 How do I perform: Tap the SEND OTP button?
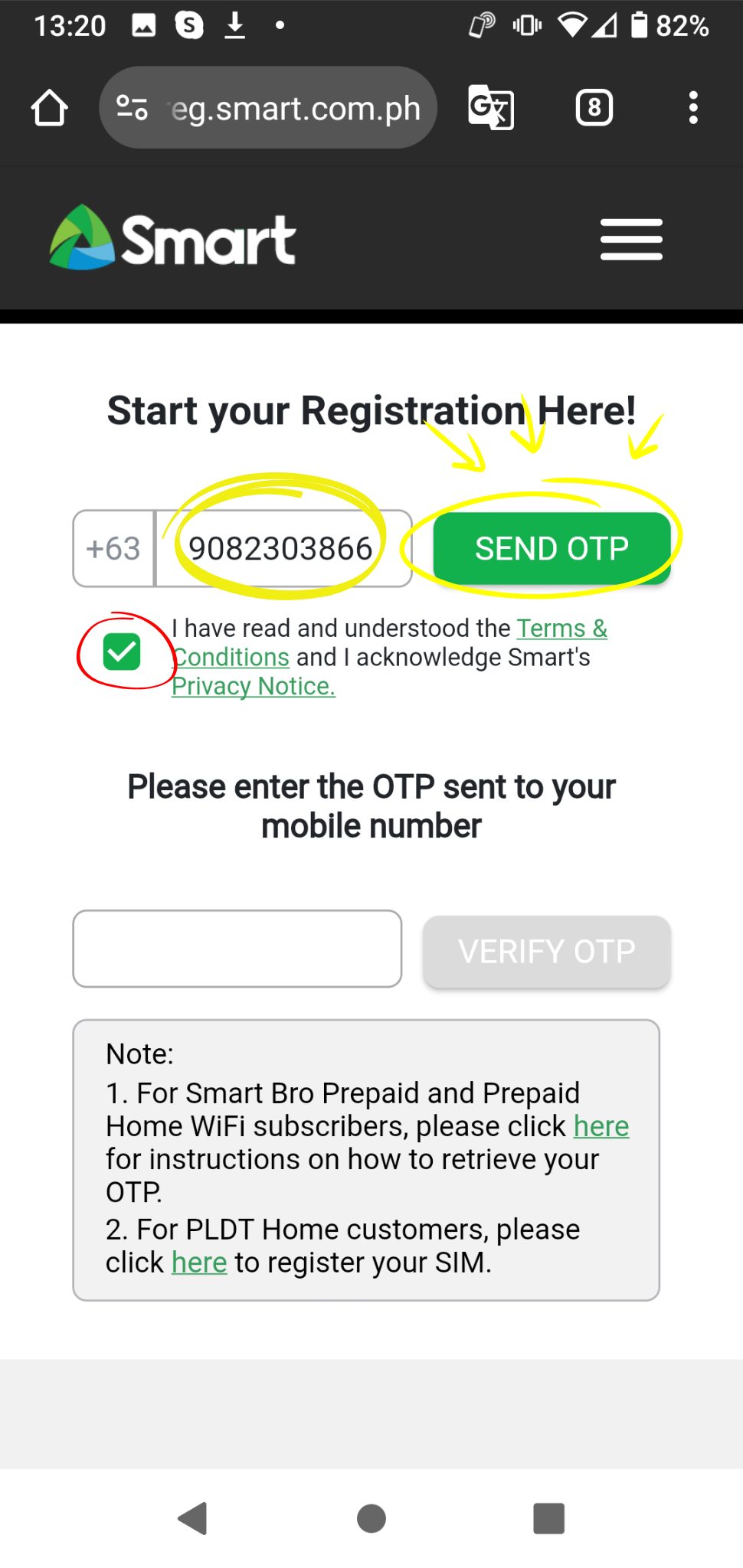(552, 548)
